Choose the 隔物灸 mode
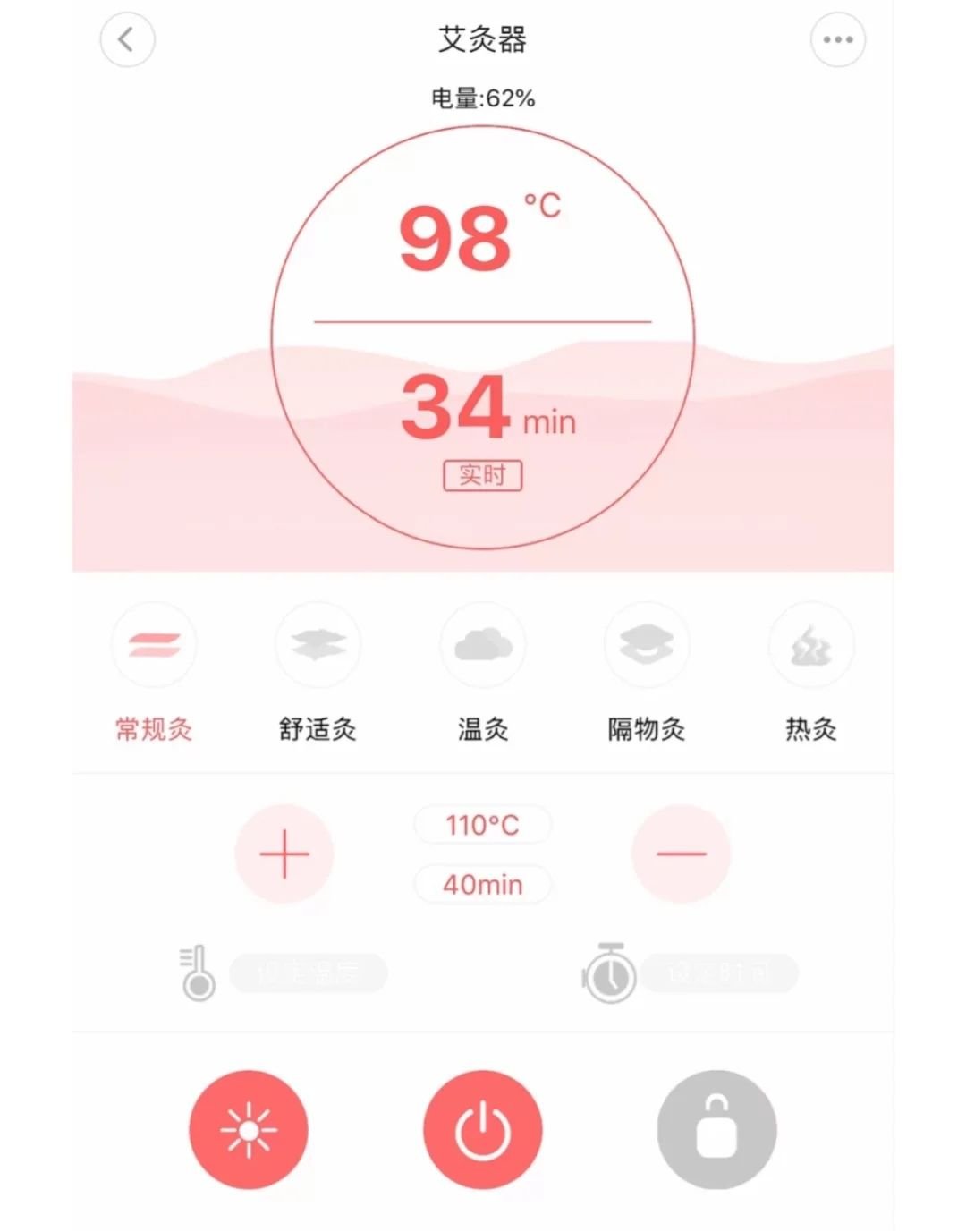The image size is (966, 1232). click(x=647, y=646)
